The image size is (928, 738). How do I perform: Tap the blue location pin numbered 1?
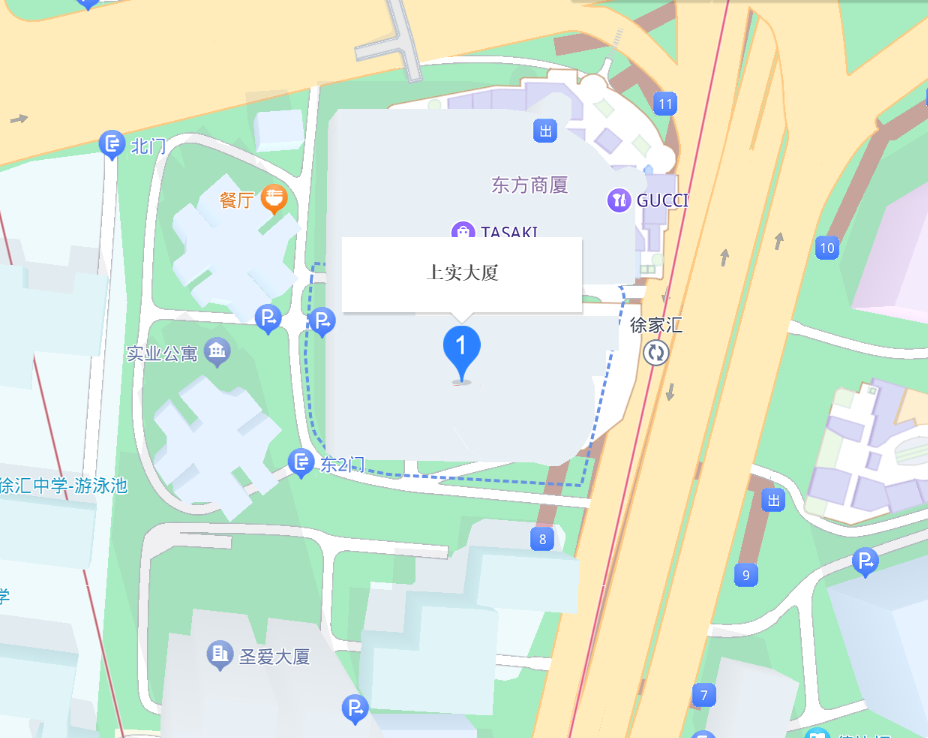click(461, 350)
